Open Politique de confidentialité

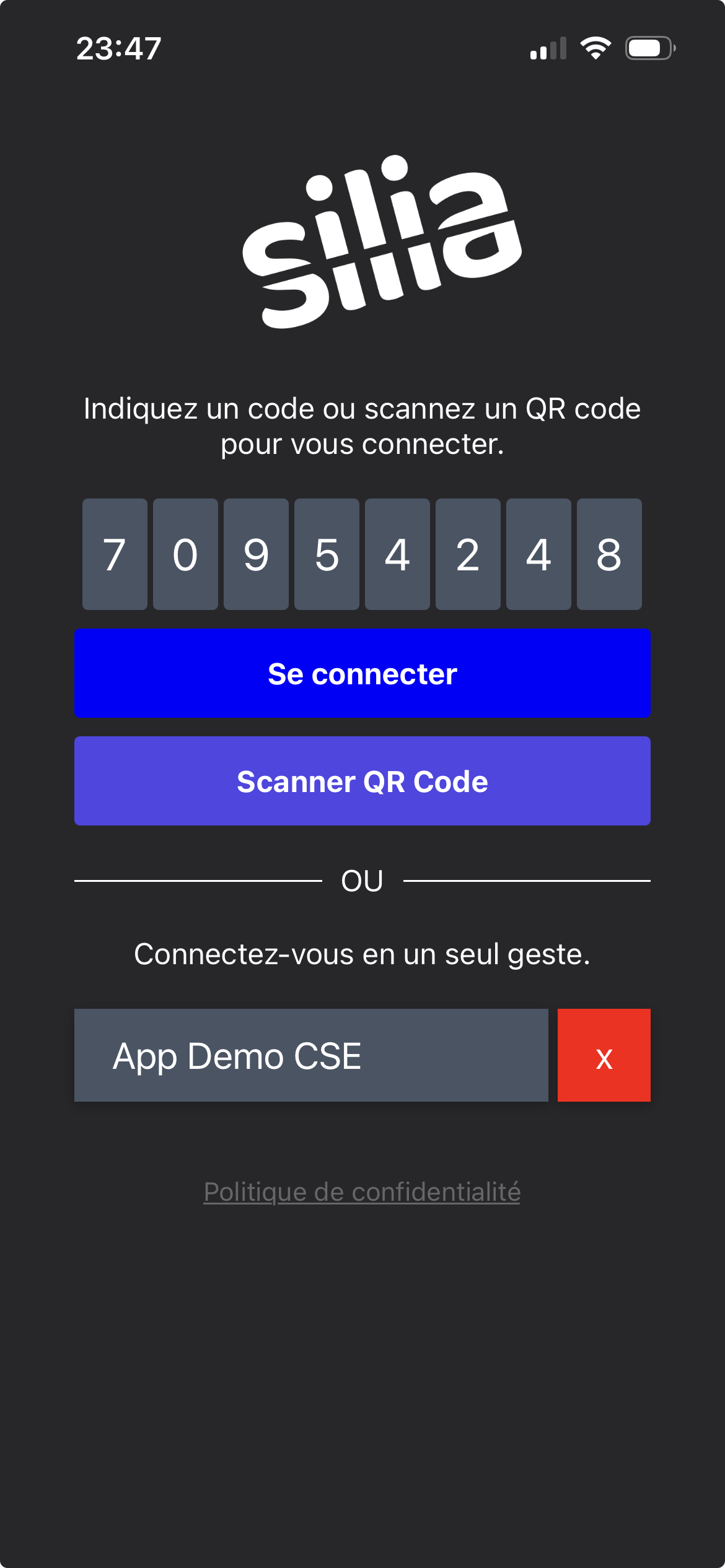pos(362,1191)
